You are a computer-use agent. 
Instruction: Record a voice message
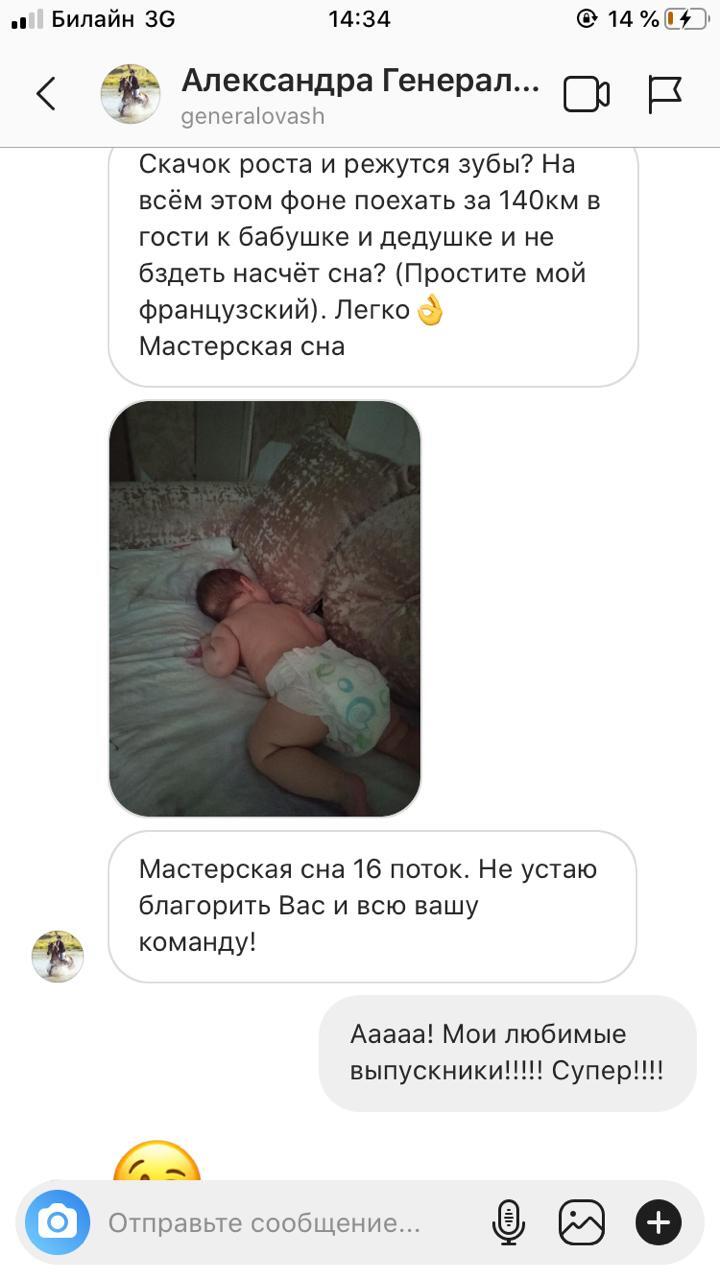[x=509, y=1222]
